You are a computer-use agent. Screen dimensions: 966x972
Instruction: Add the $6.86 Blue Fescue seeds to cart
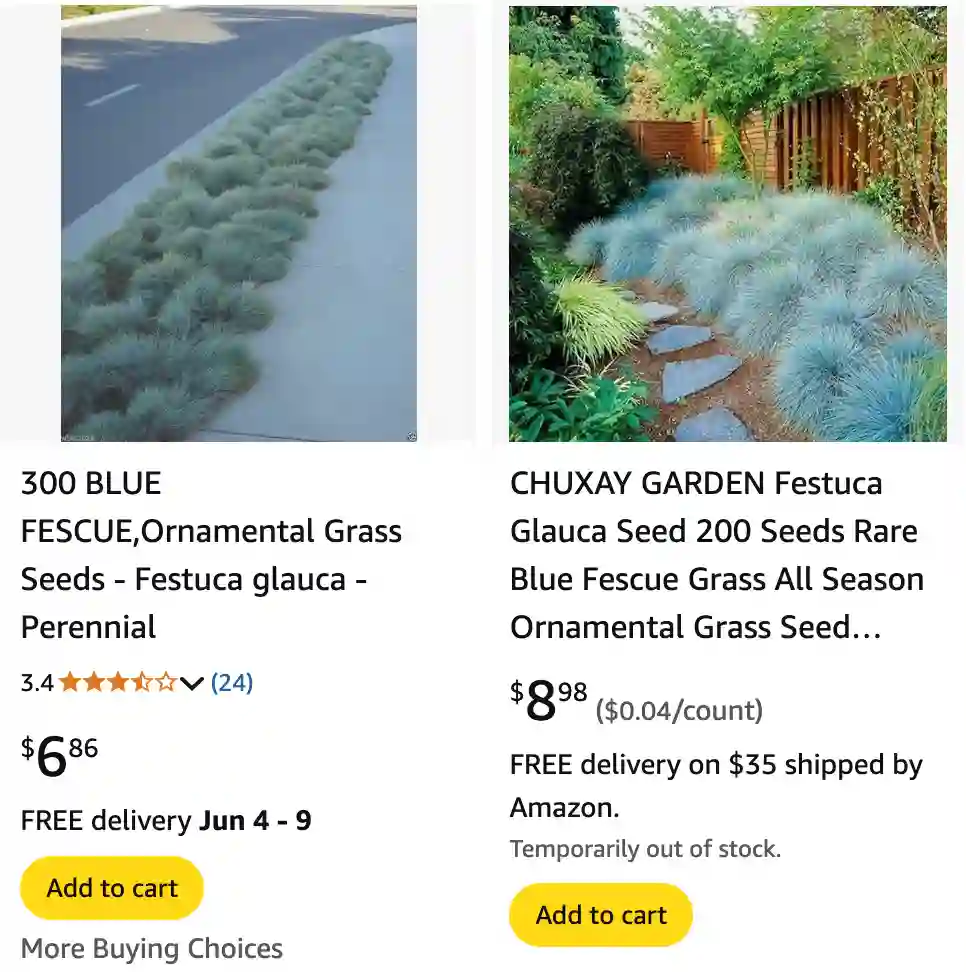click(x=112, y=888)
